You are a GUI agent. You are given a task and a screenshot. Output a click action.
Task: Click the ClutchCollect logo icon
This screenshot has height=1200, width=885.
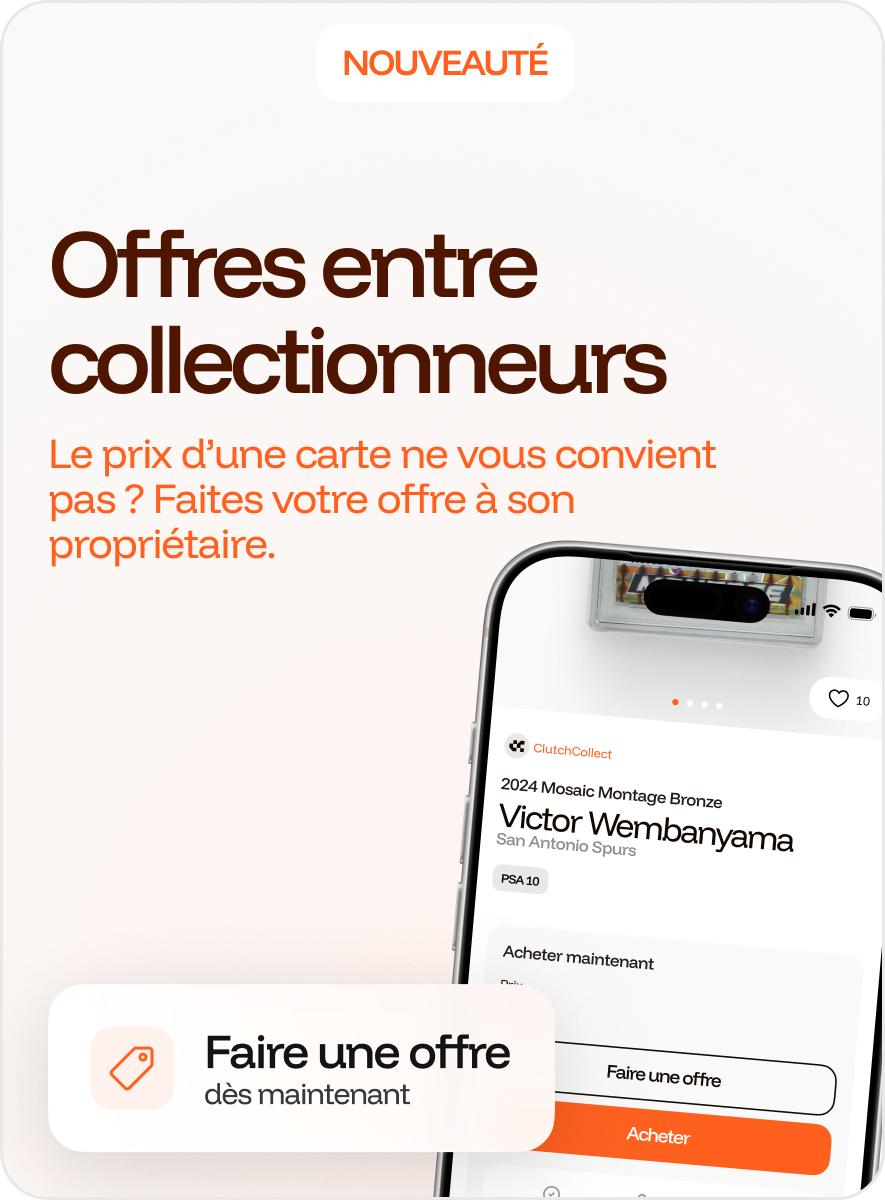[x=516, y=747]
